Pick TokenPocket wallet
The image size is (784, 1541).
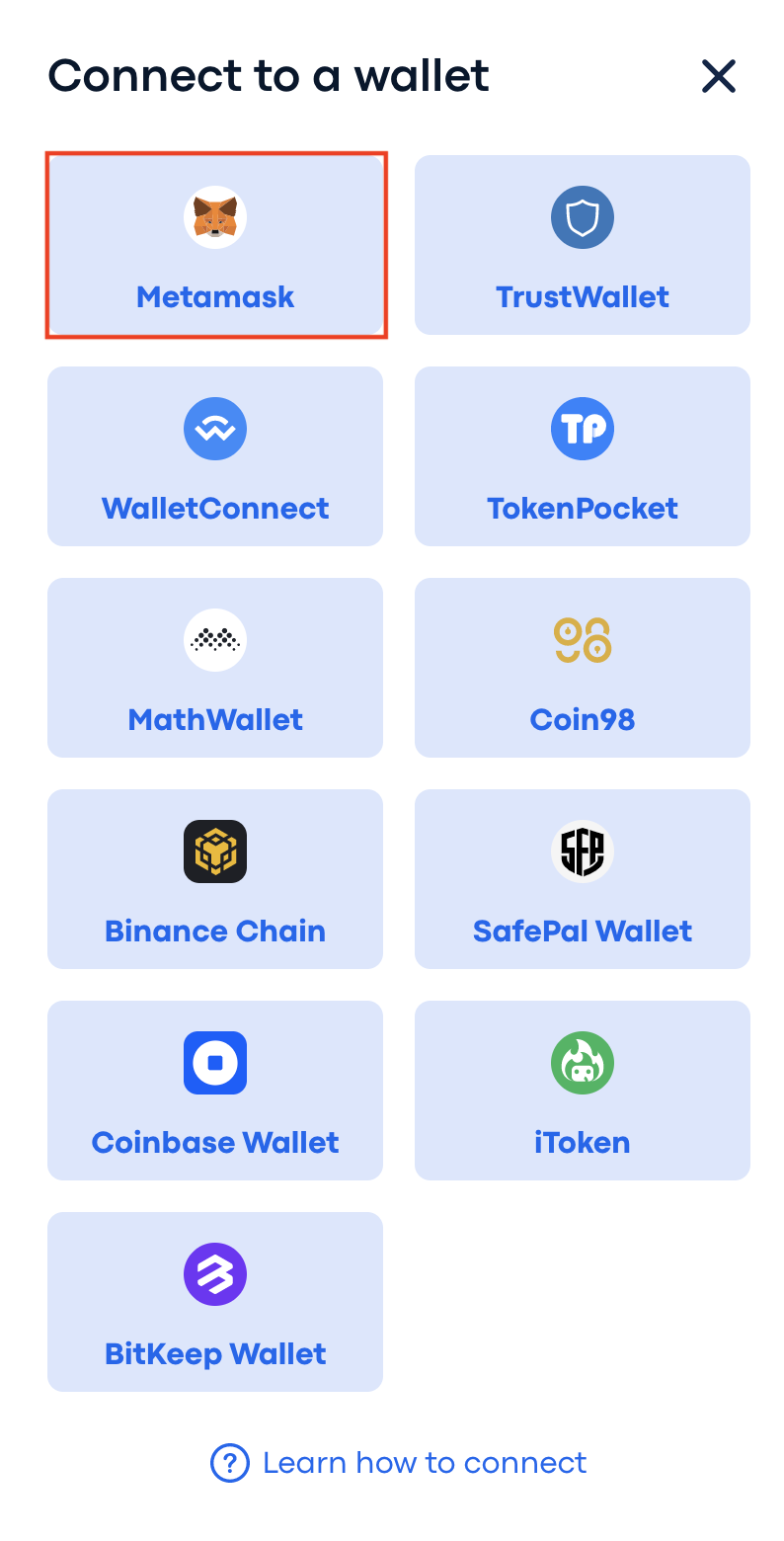pos(582,456)
